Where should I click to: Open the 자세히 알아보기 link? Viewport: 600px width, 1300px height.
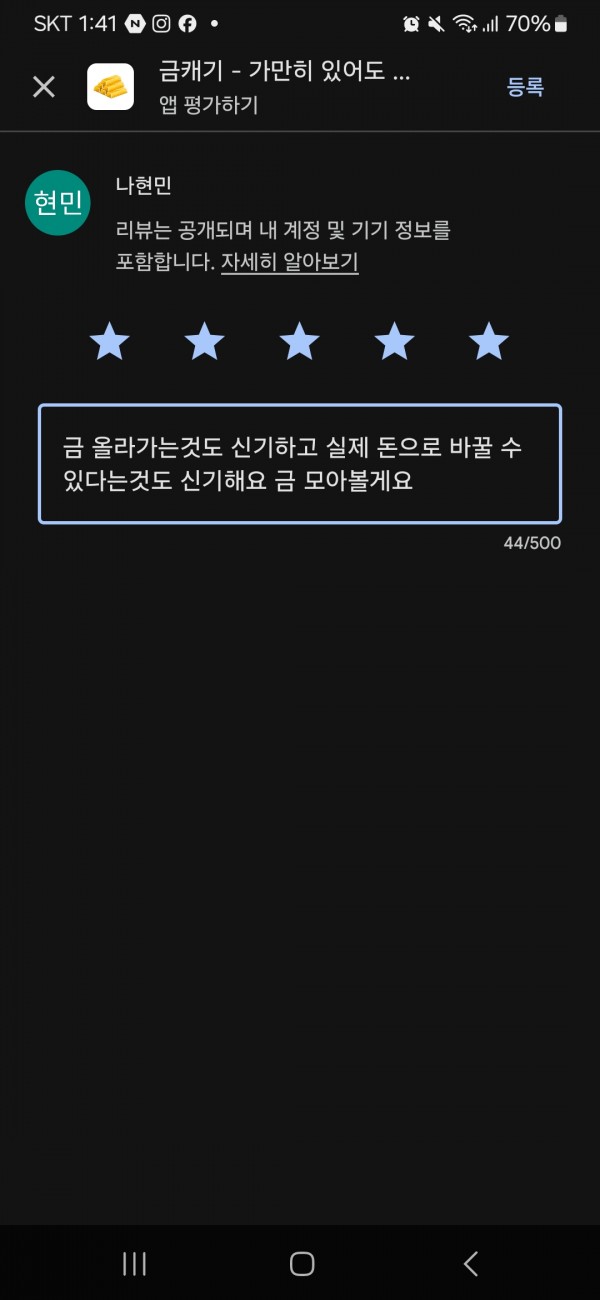pos(290,263)
